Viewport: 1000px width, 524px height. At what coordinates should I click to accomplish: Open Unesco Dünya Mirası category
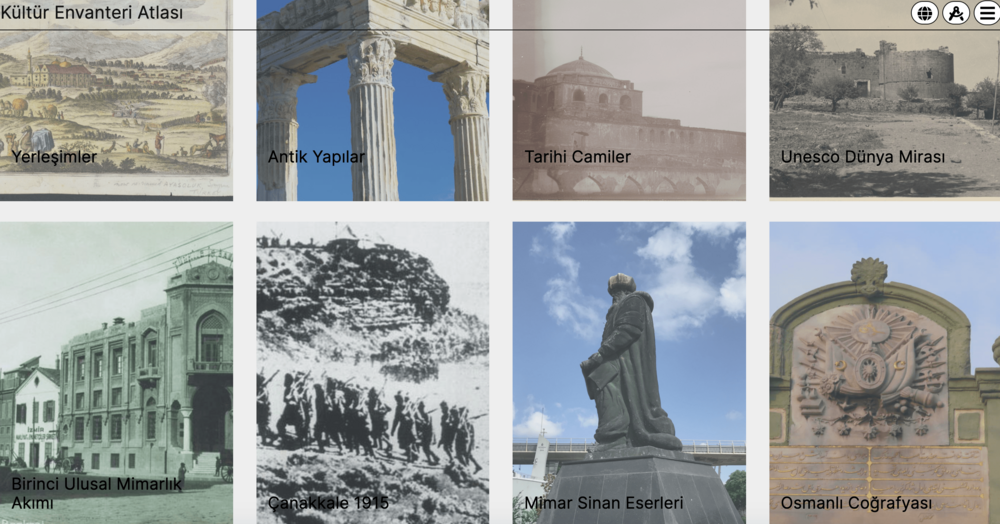pyautogui.click(x=884, y=110)
